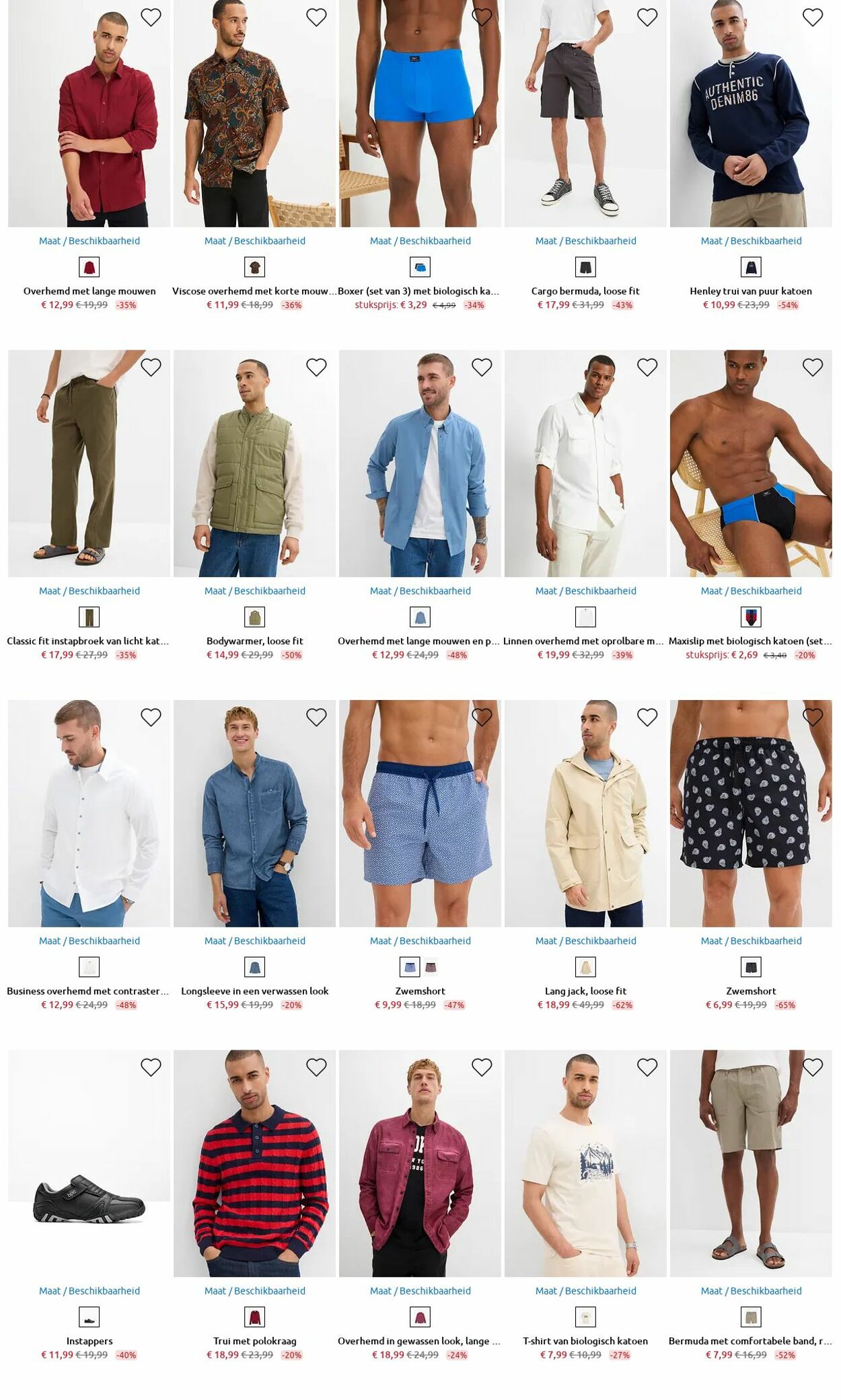Open the Longsleeve in een verwassen look
Screen dimensions: 841x1400
[x=255, y=991]
